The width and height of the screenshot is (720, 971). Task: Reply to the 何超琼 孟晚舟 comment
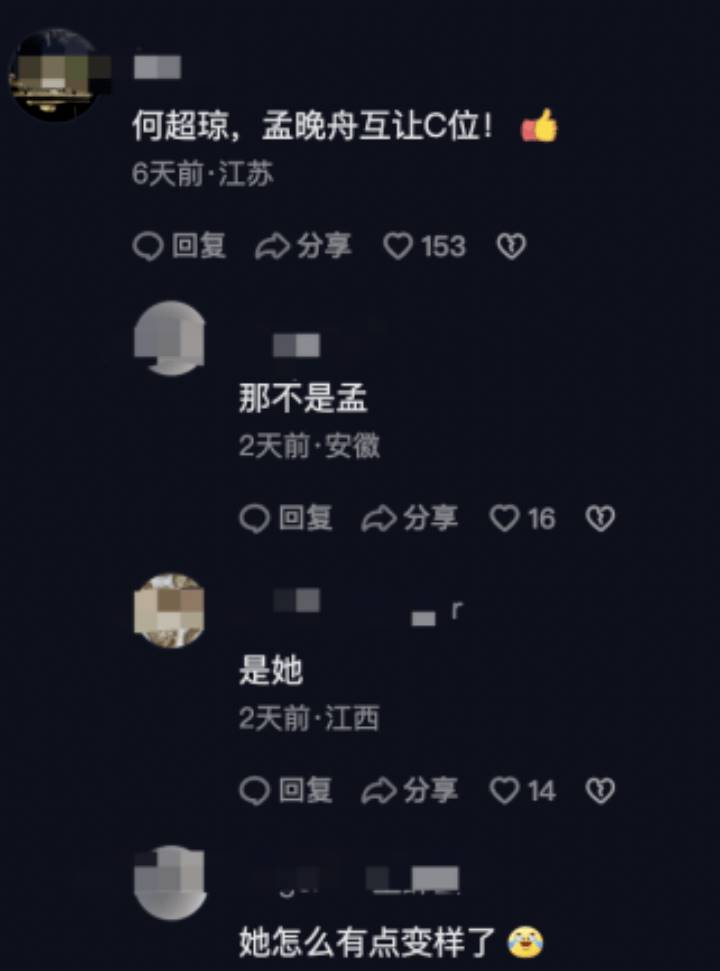180,246
